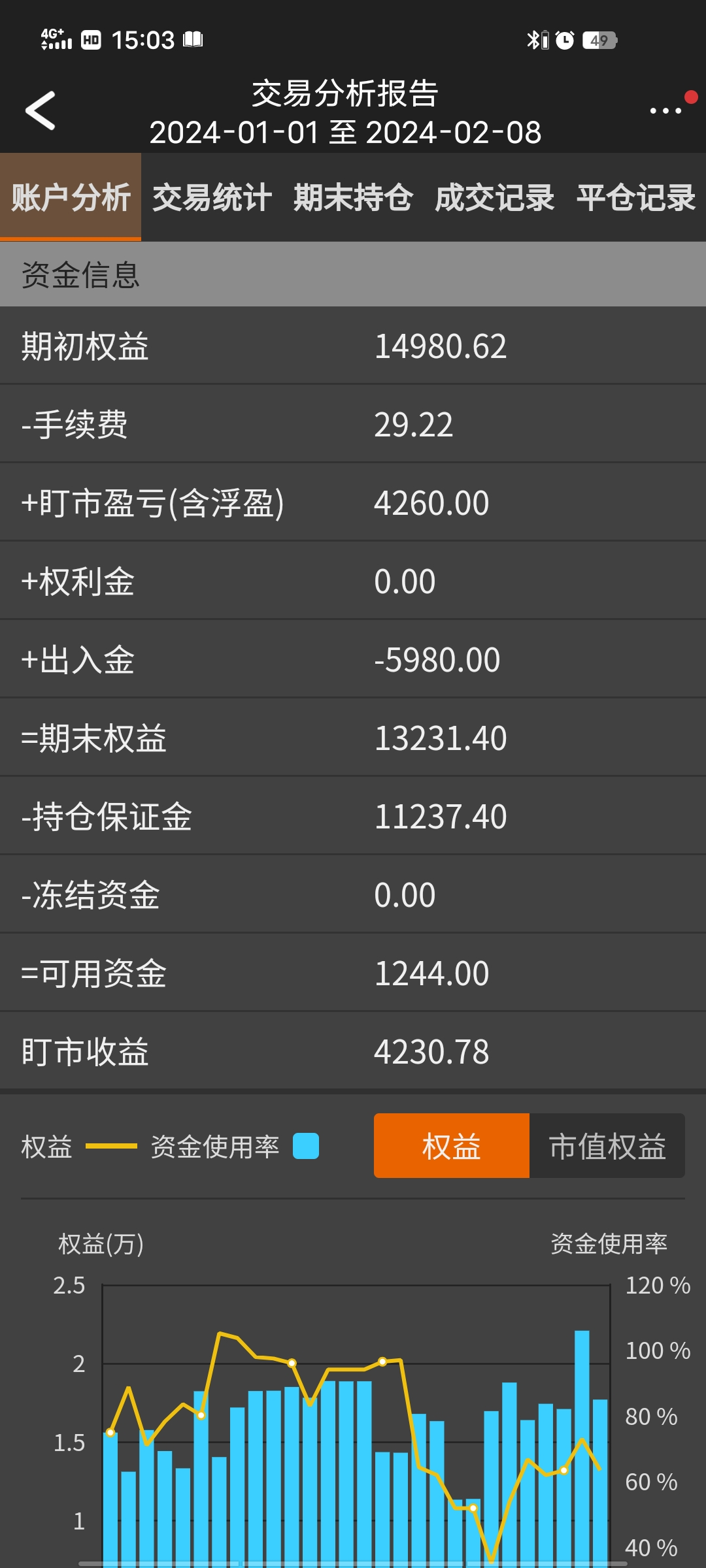Select the orange 权益 chart button

[451, 1146]
